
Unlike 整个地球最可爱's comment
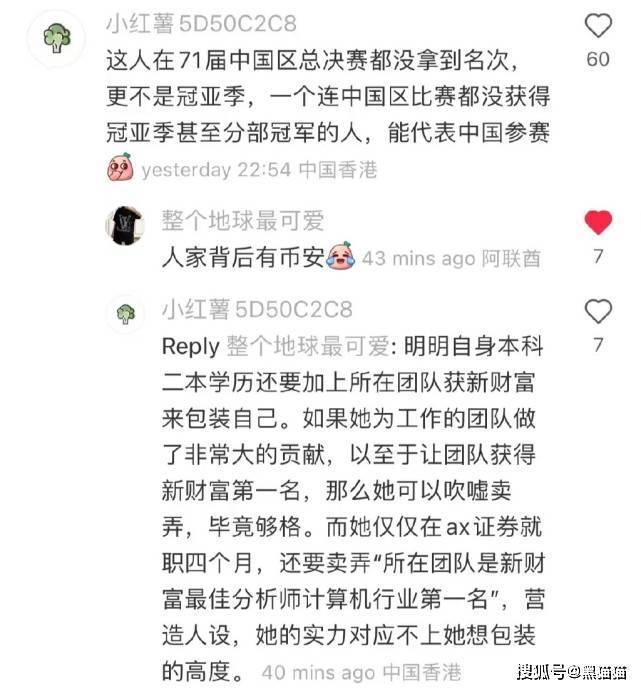(598, 221)
